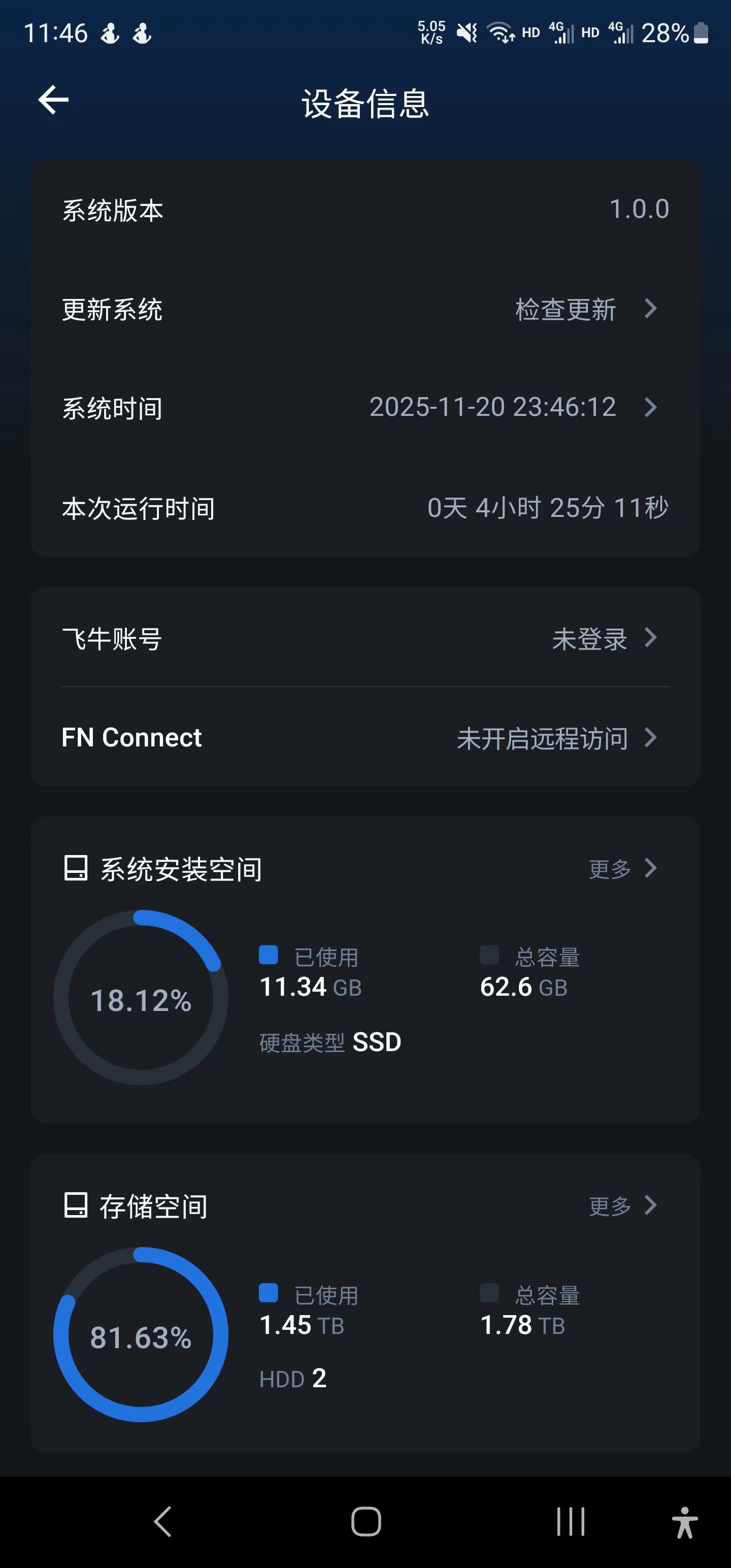View 更多 for 存储空间
The height and width of the screenshot is (1568, 731).
pyautogui.click(x=622, y=1206)
